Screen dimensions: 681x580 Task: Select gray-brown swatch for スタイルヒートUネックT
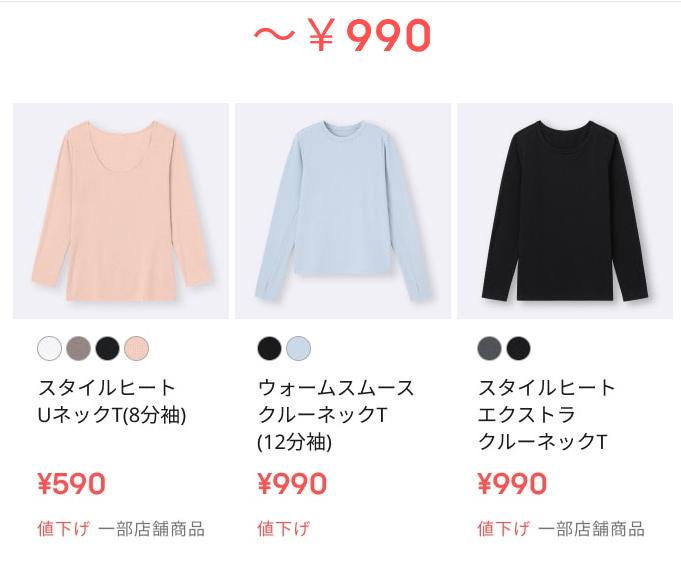click(79, 348)
